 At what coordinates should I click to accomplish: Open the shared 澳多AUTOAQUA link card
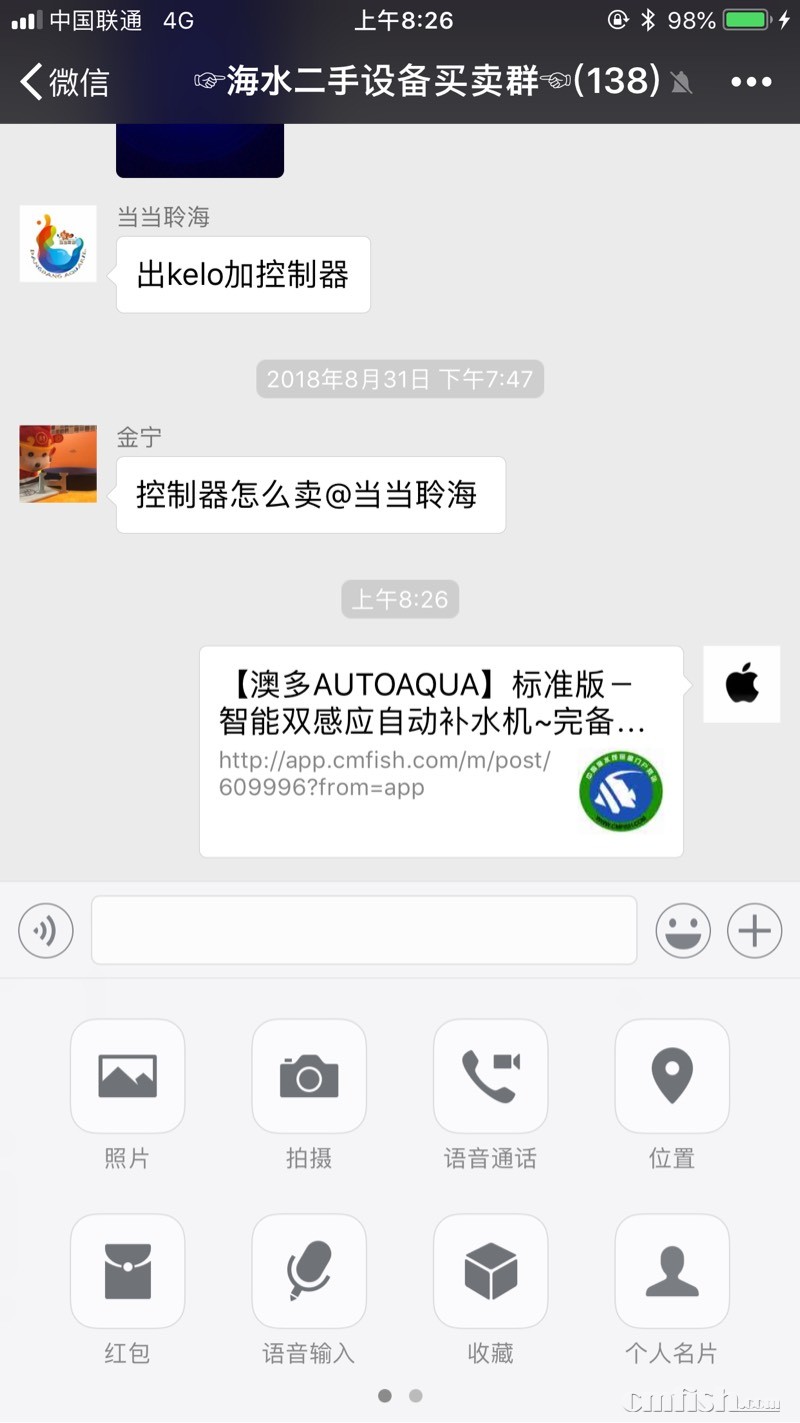[441, 751]
